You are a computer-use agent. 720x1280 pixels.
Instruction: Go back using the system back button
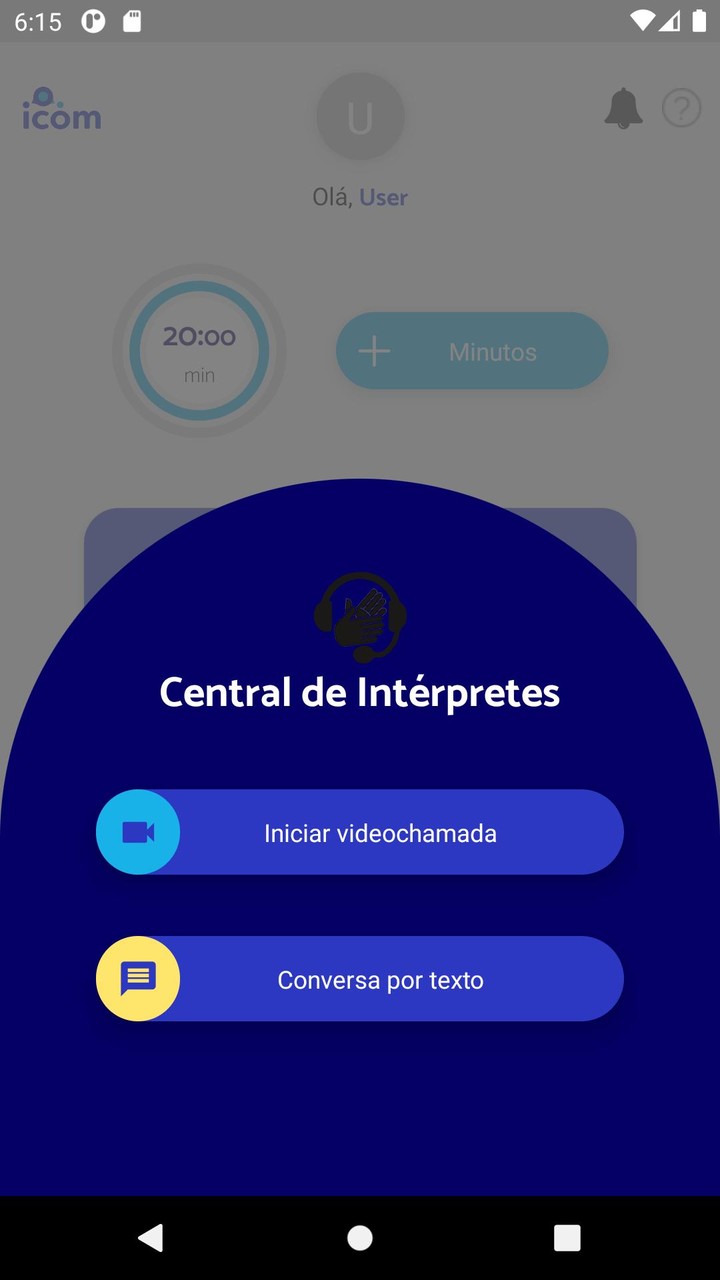(151, 1238)
